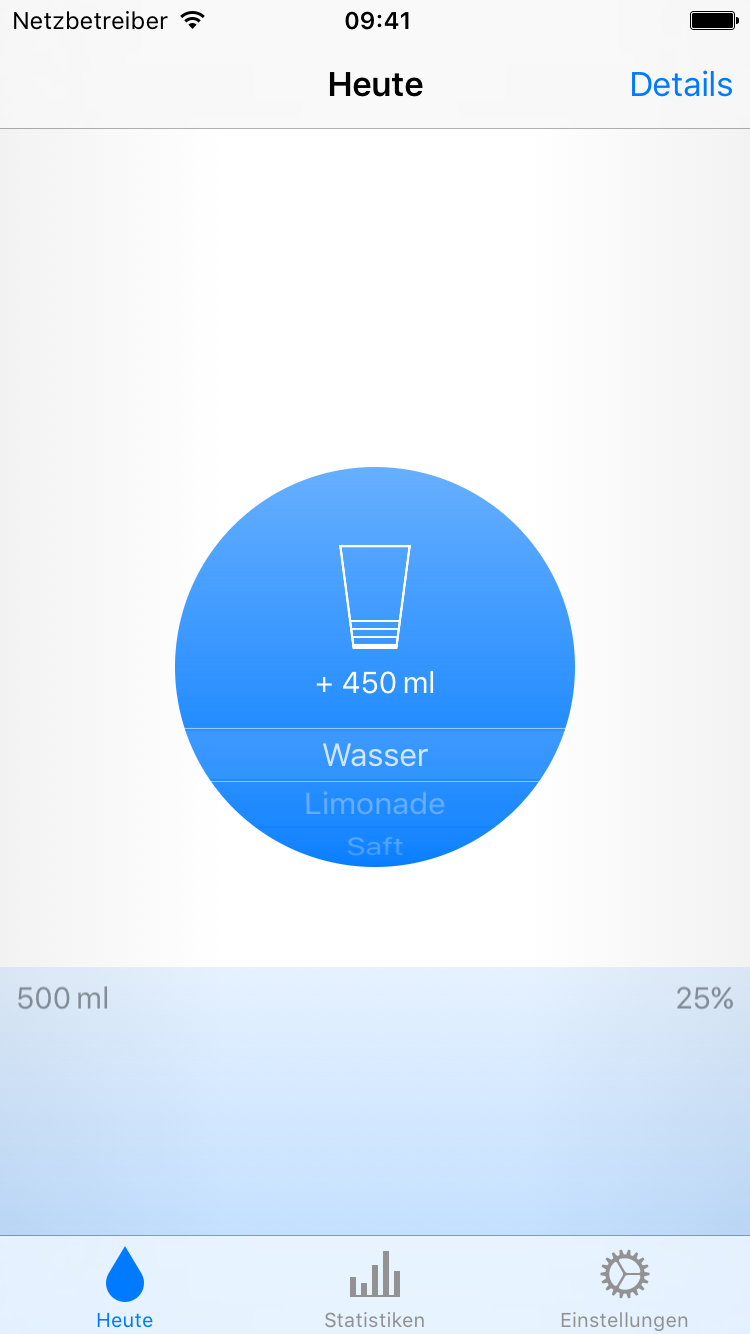Choose Limonade from the drink selector
The image size is (750, 1334).
click(375, 803)
